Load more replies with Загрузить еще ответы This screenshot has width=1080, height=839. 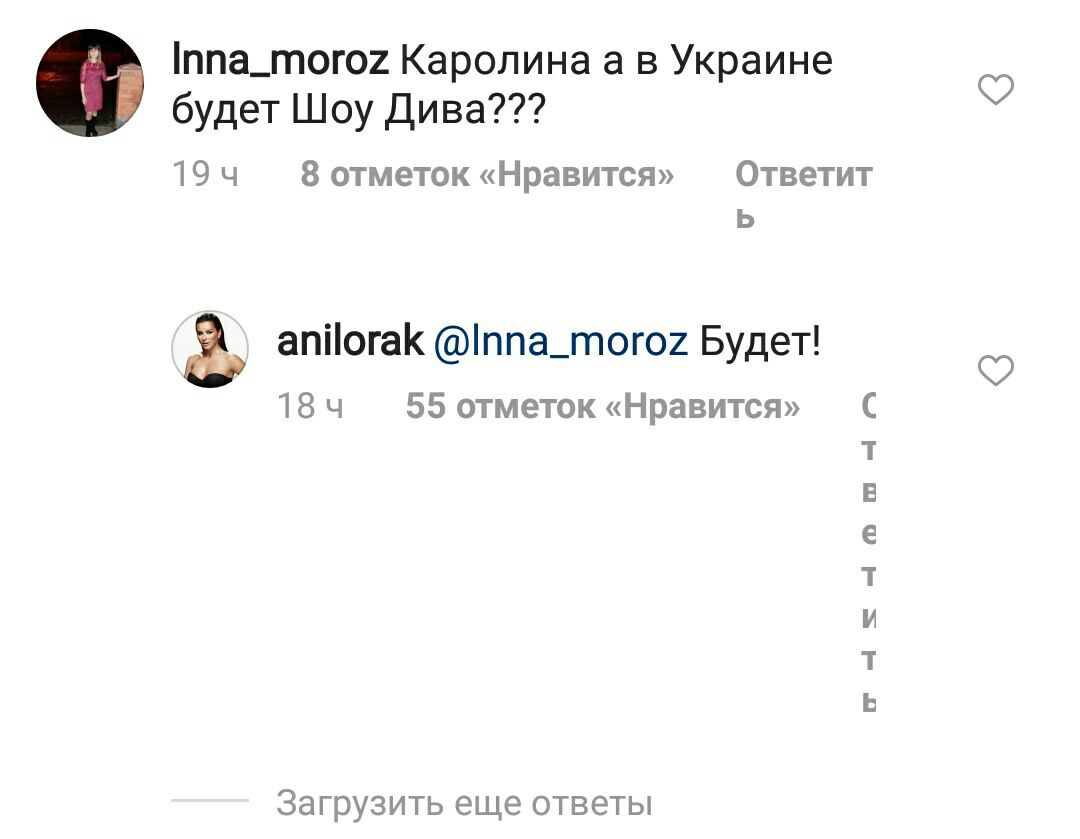click(x=464, y=803)
